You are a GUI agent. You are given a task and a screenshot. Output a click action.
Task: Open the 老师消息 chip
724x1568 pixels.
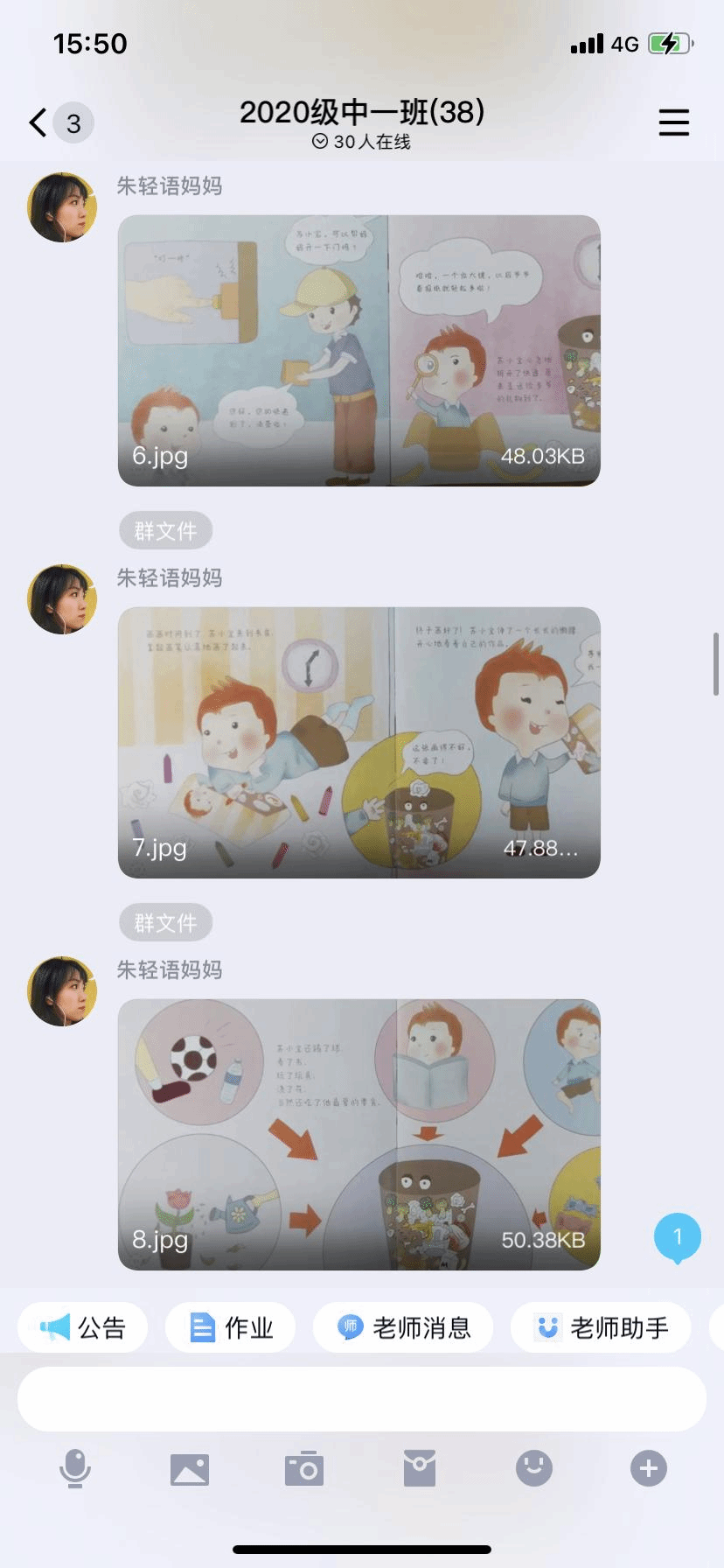403,1328
